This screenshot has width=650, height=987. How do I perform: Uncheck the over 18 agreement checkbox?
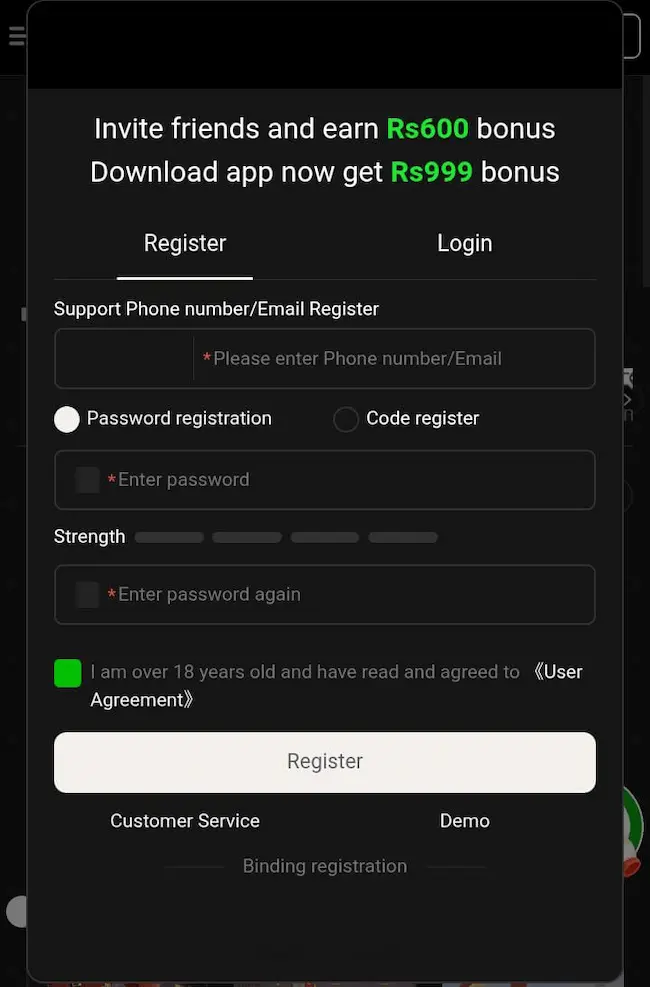click(x=67, y=673)
